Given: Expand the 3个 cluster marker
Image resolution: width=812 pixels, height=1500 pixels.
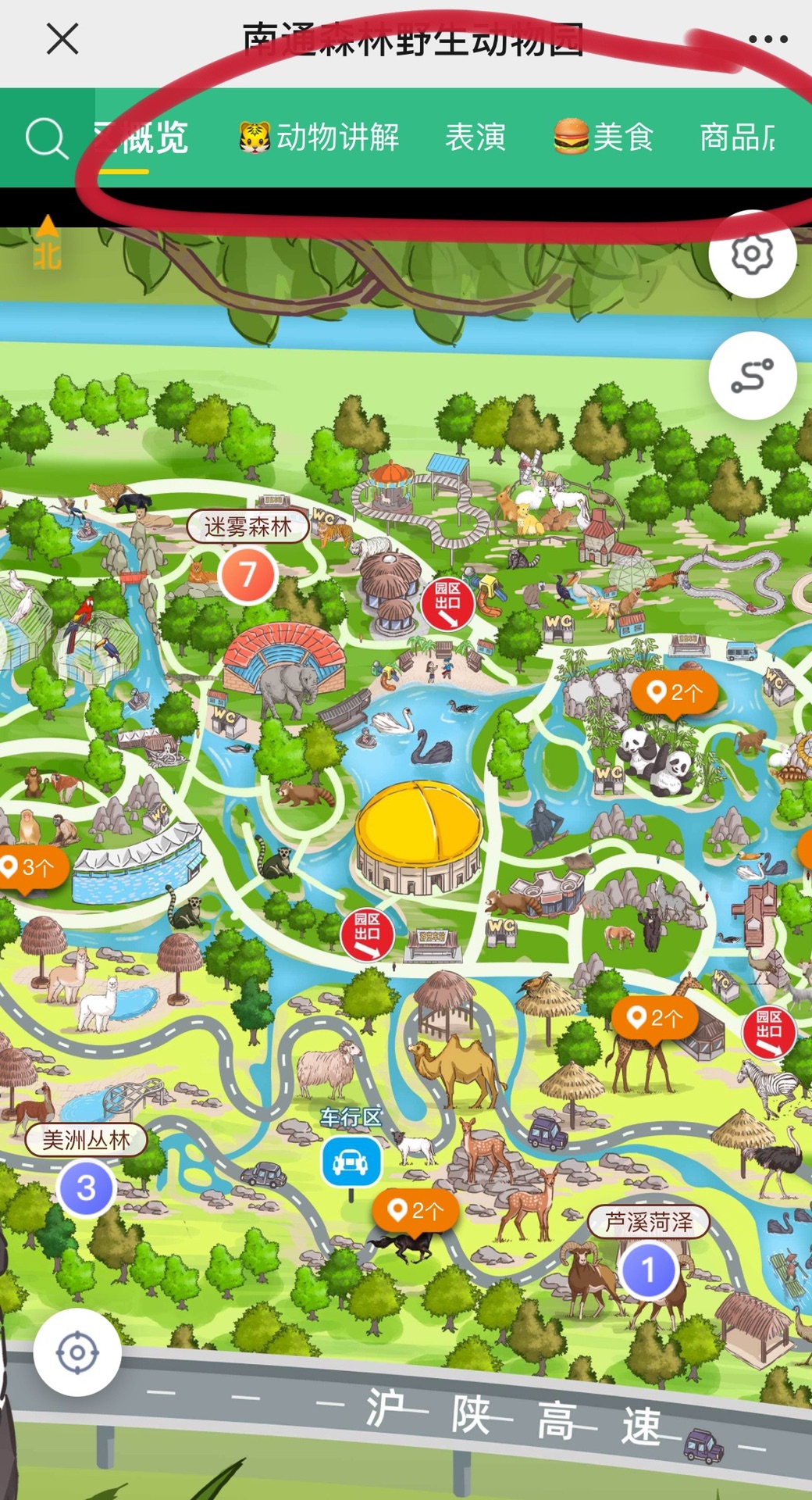Looking at the screenshot, I should (30, 867).
